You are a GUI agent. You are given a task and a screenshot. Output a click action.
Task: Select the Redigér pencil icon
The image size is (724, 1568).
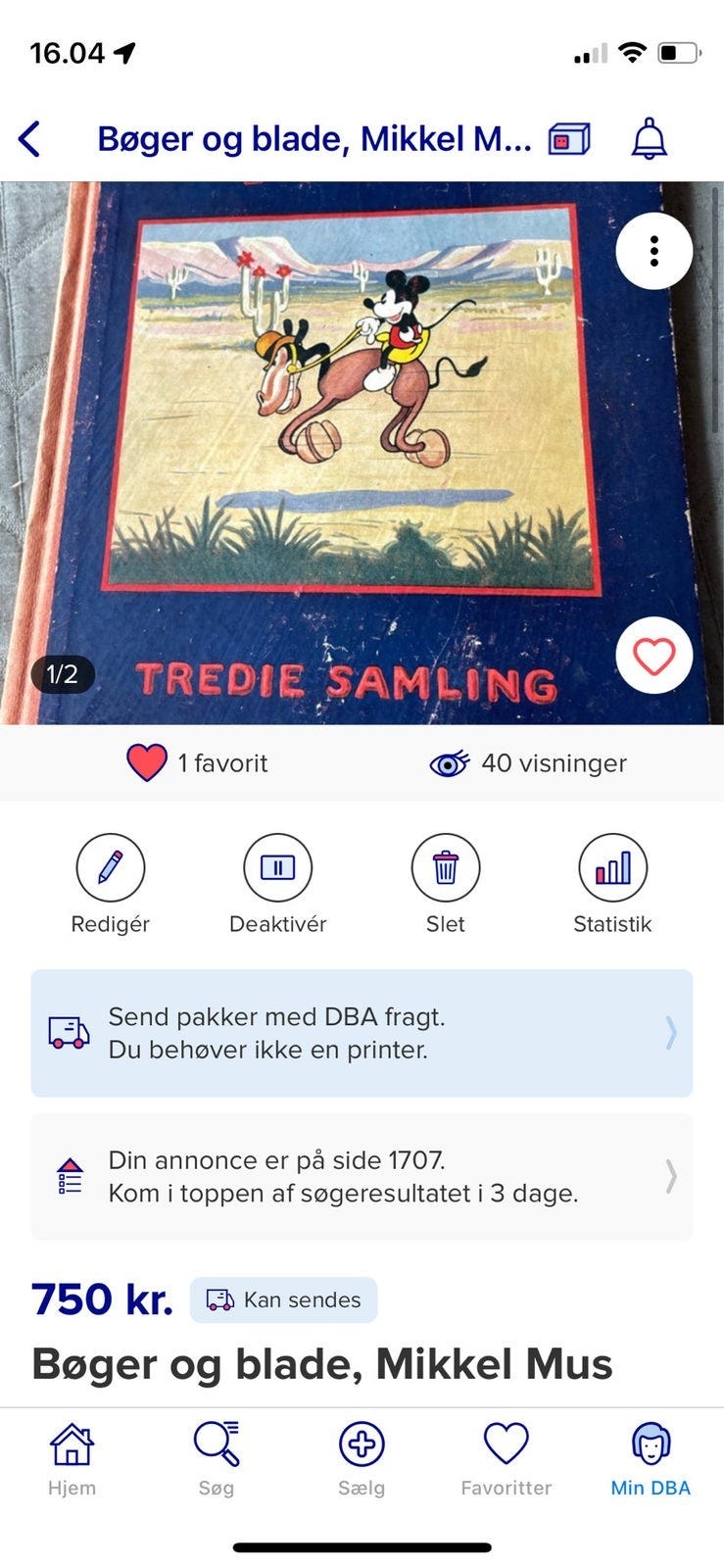tap(110, 868)
